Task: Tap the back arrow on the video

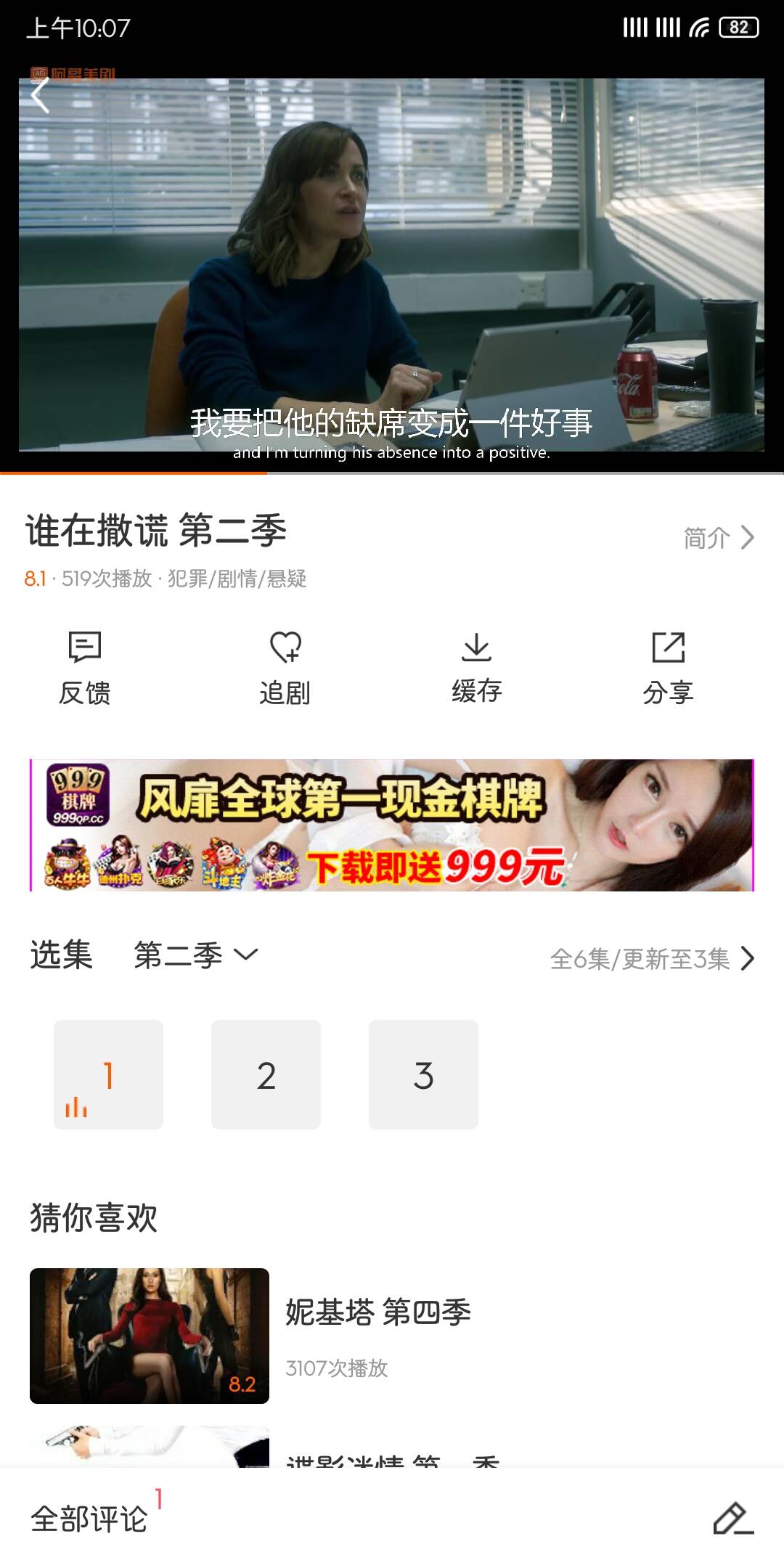Action: click(40, 94)
